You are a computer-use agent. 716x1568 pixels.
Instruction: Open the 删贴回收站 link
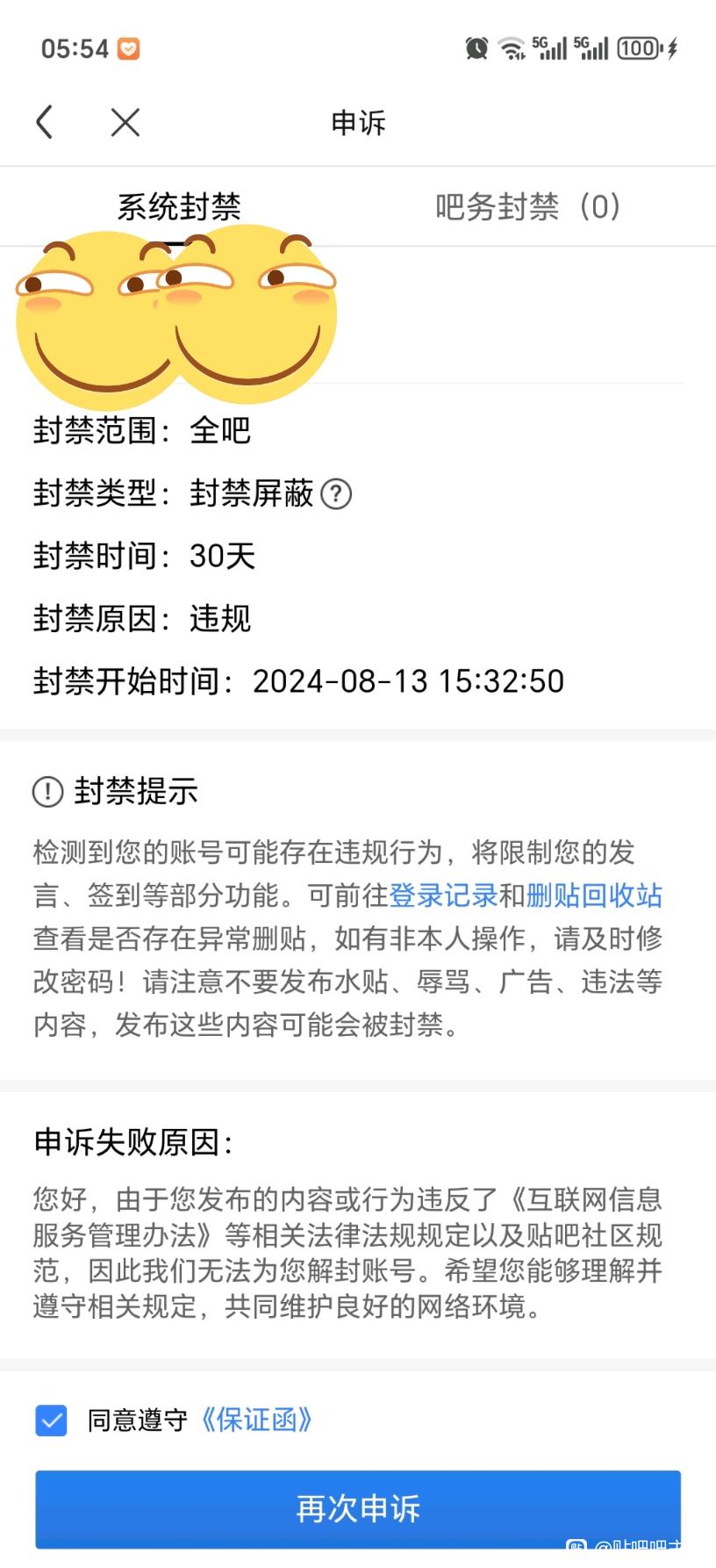[594, 895]
